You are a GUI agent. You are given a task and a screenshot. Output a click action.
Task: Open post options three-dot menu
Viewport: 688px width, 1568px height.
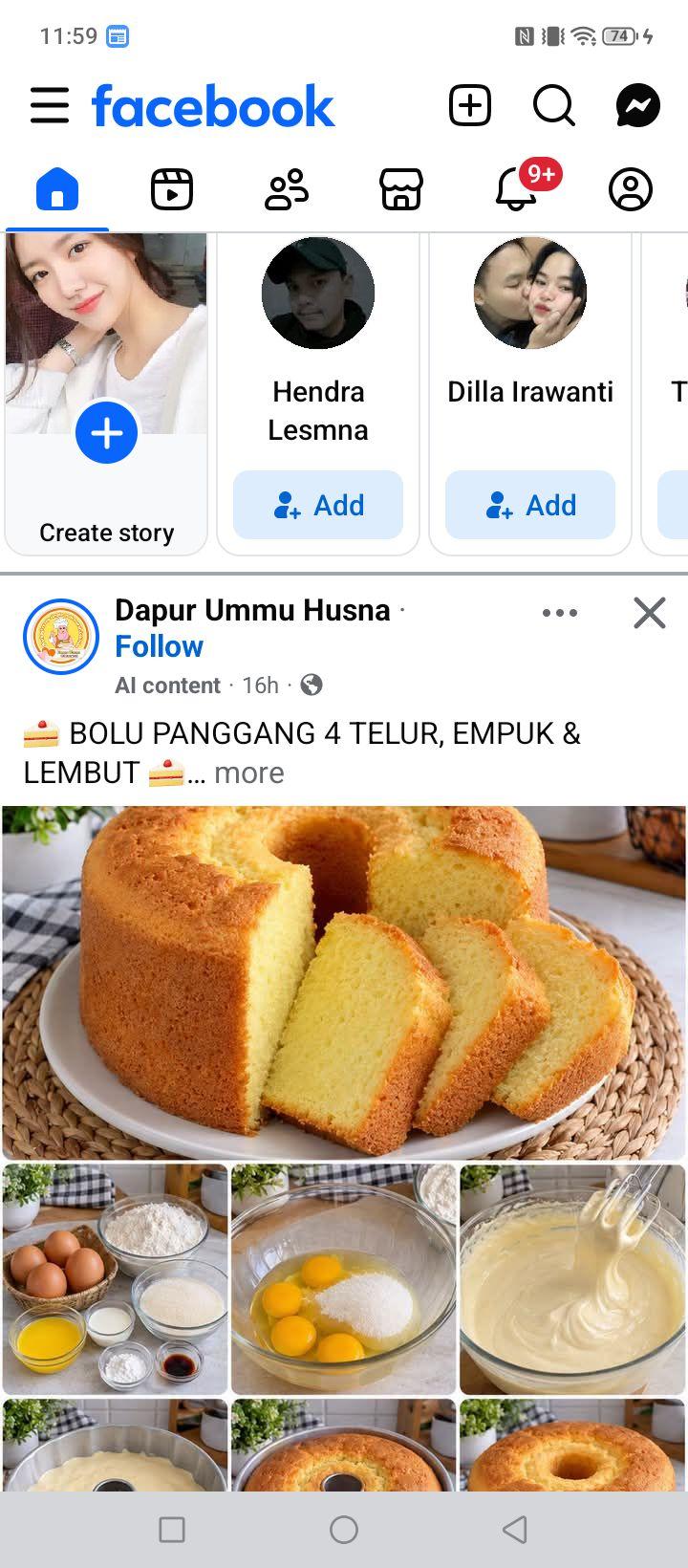point(560,613)
